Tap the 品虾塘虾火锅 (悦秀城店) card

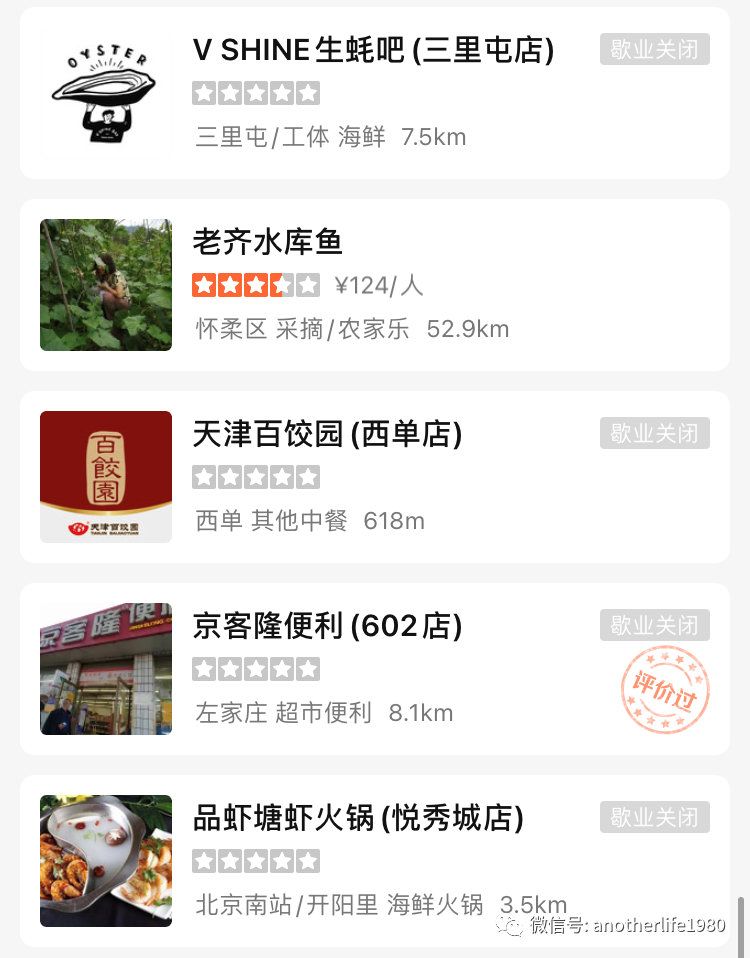[358, 818]
